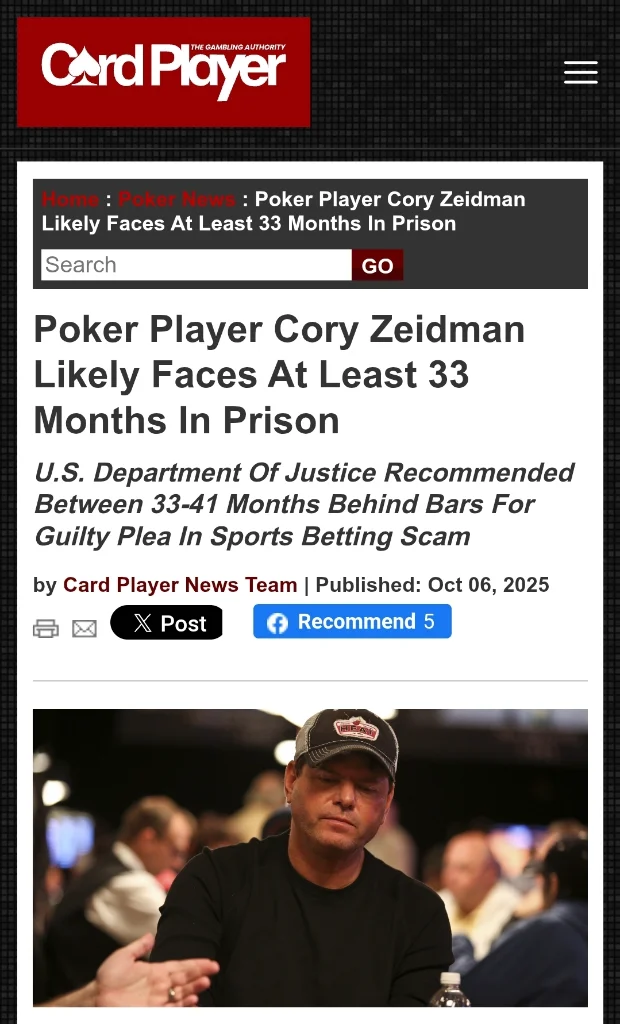The width and height of the screenshot is (620, 1024).
Task: Recommend this article on Facebook
Action: 352,622
